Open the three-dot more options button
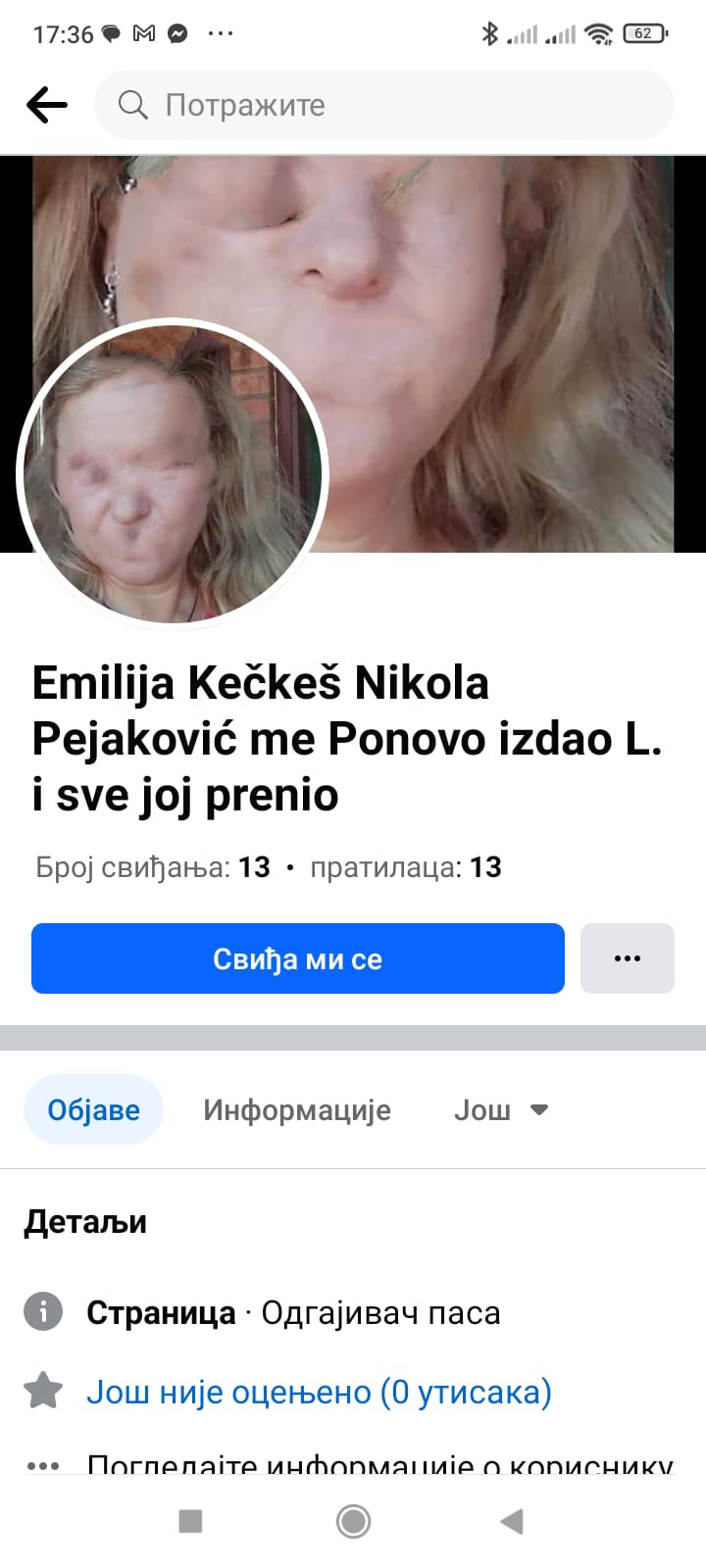The height and width of the screenshot is (1568, 706). point(627,958)
